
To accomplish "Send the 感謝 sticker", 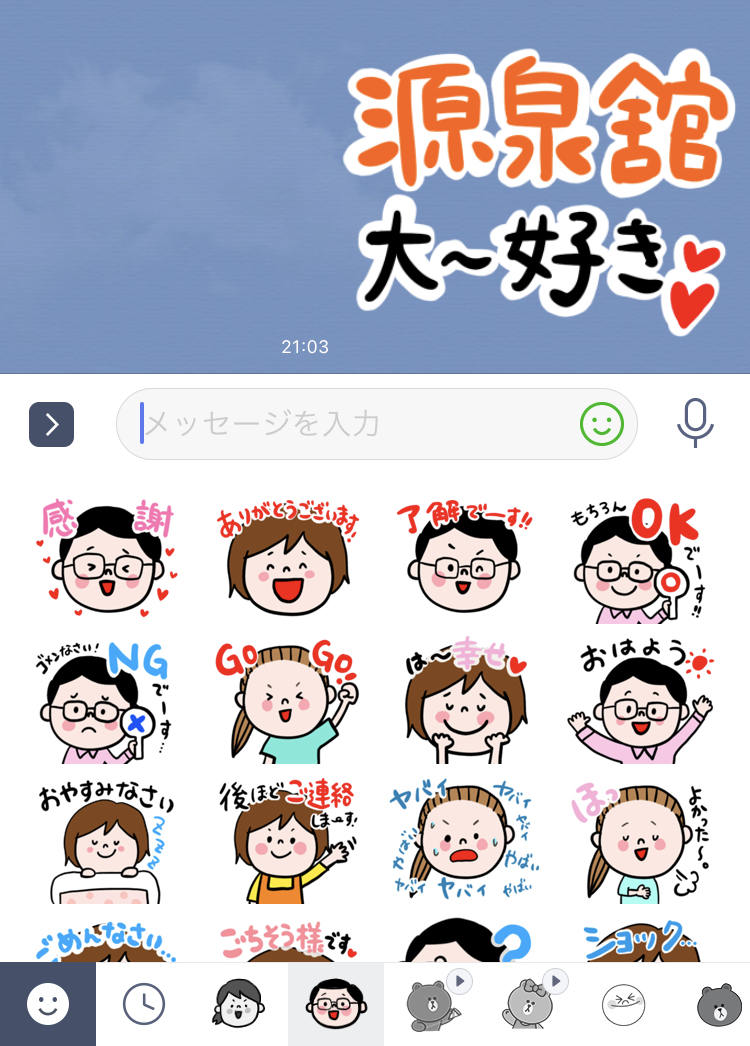I will click(104, 558).
